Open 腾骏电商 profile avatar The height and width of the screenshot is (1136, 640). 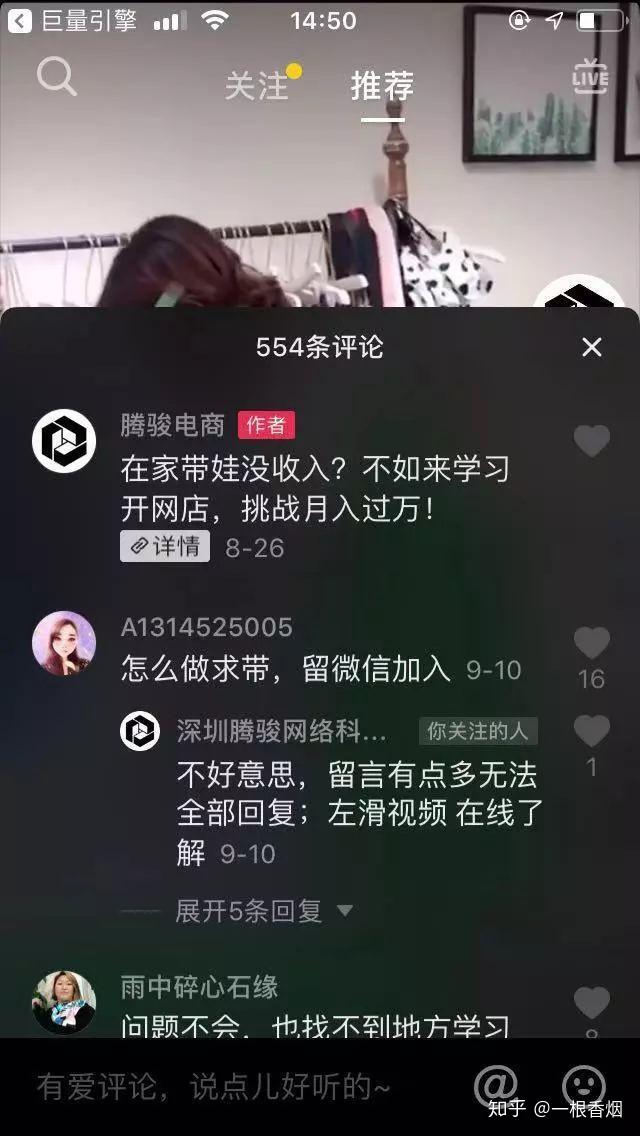(64, 441)
